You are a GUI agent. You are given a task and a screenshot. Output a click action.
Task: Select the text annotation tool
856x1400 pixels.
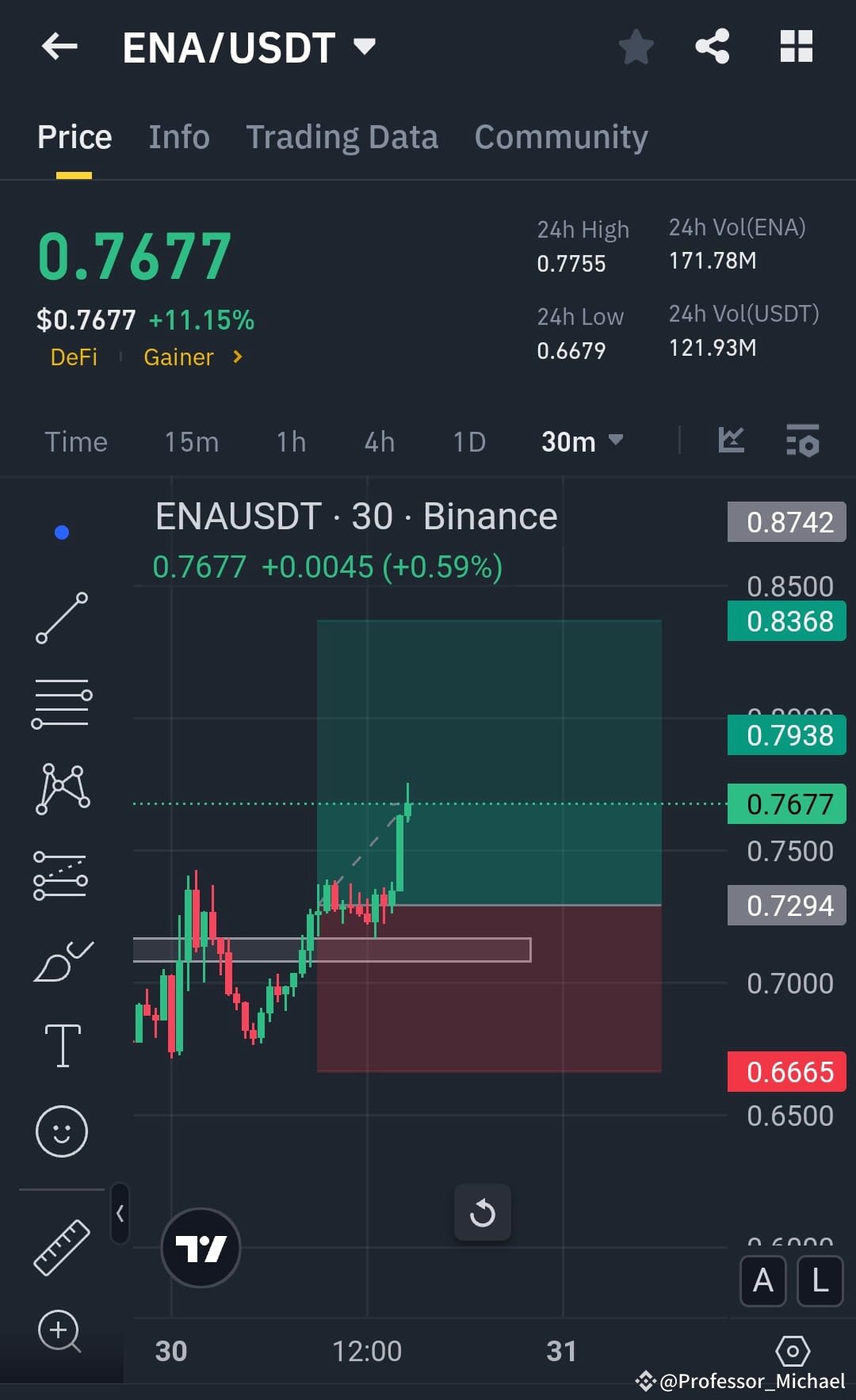coord(62,1043)
